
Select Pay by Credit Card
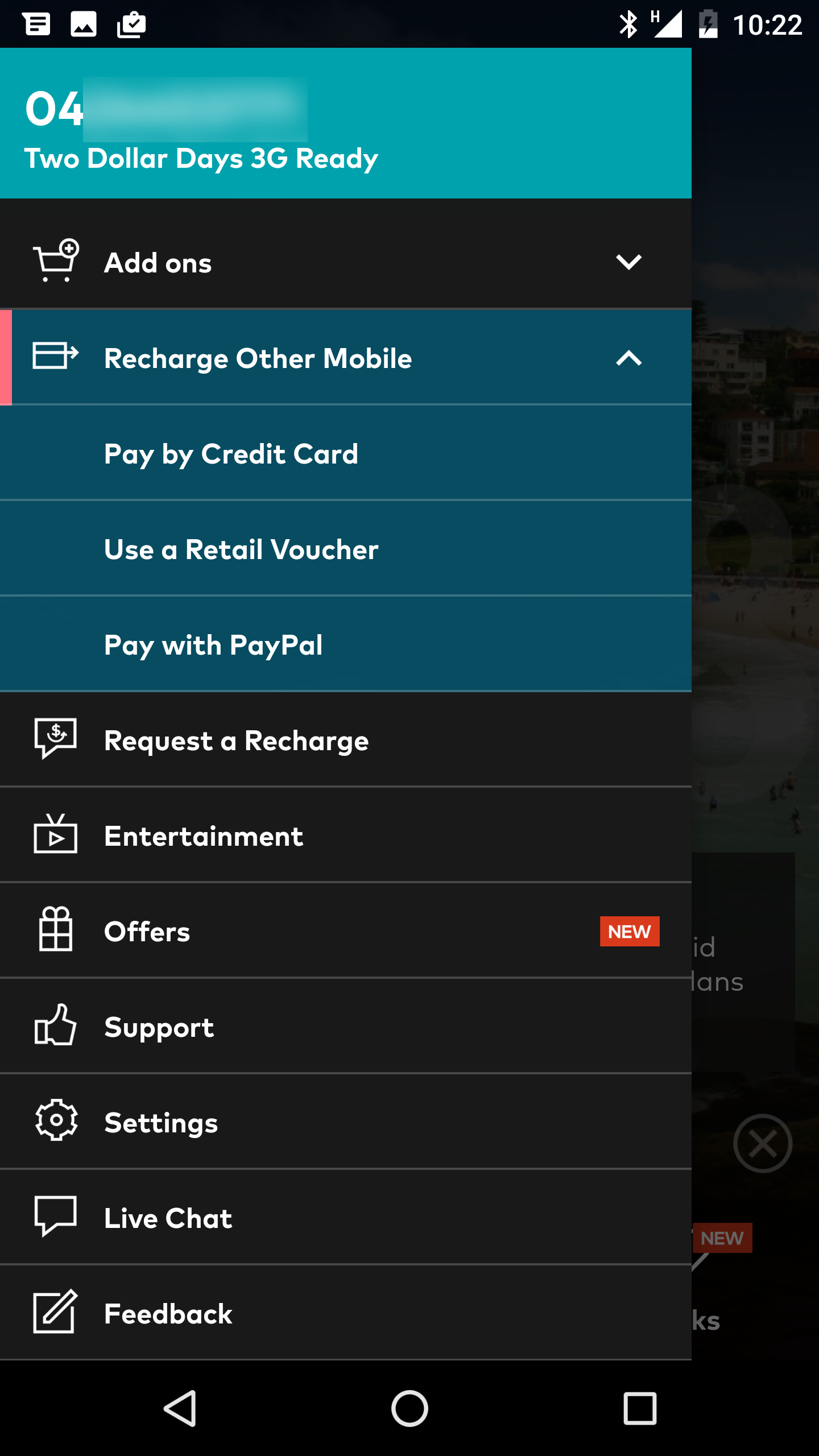pyautogui.click(x=346, y=453)
